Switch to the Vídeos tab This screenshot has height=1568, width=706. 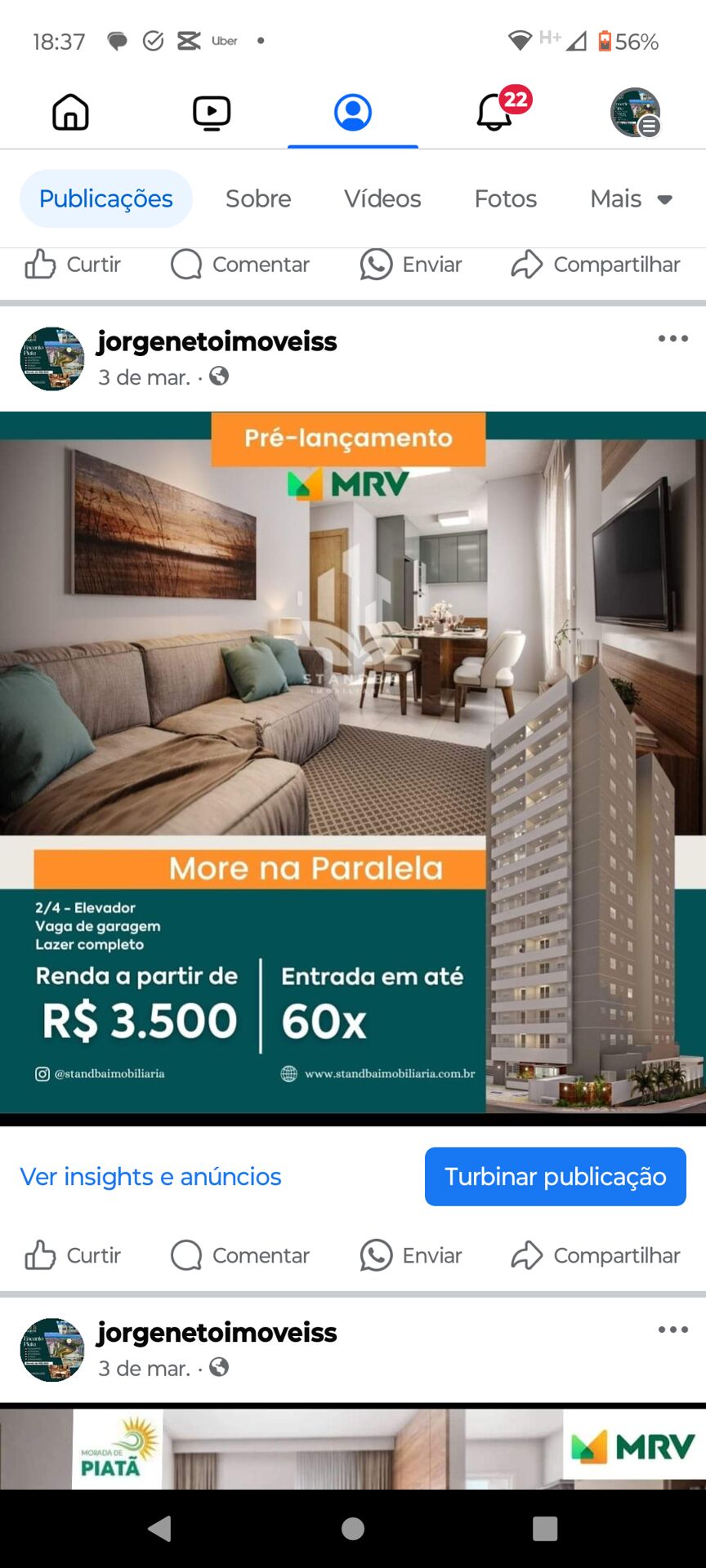[x=382, y=198]
